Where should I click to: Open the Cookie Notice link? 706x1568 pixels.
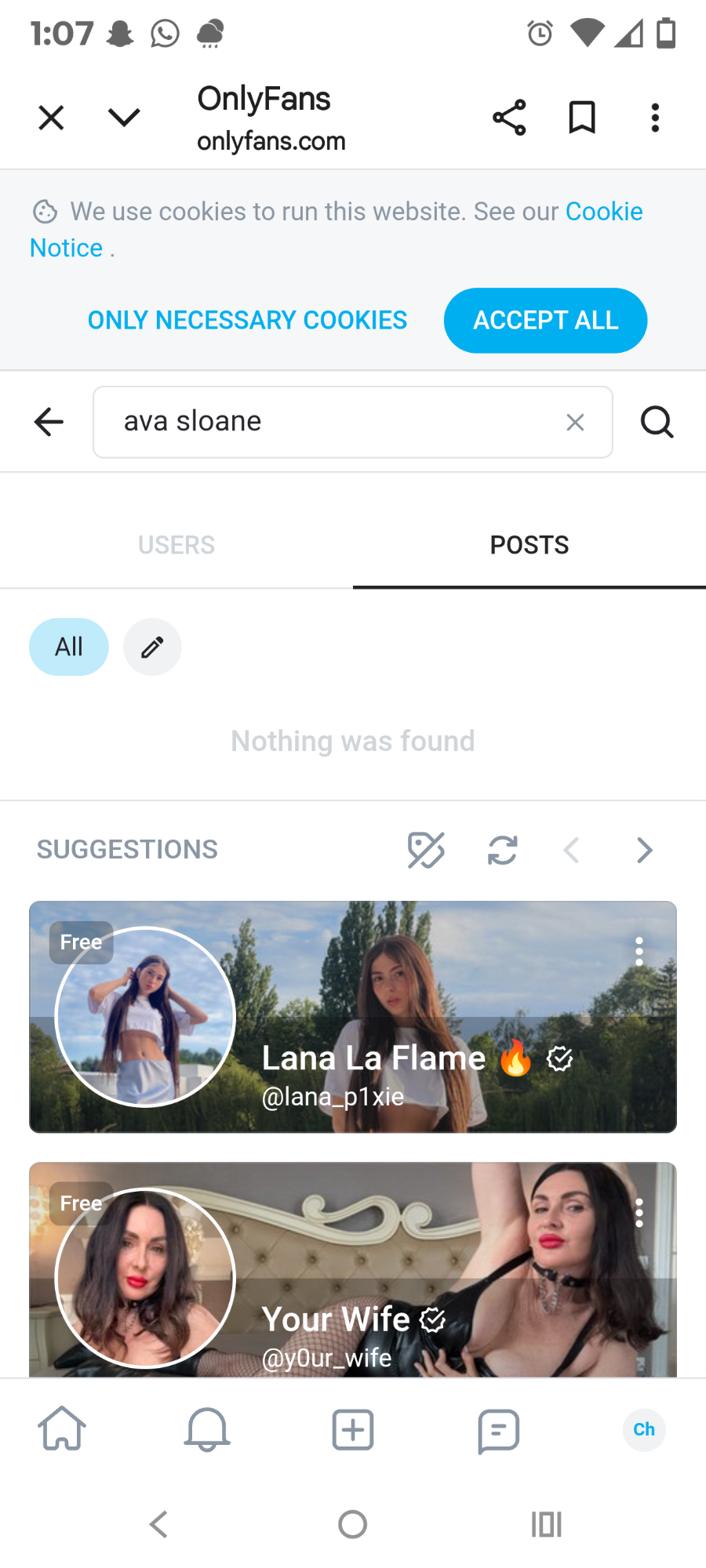[603, 212]
